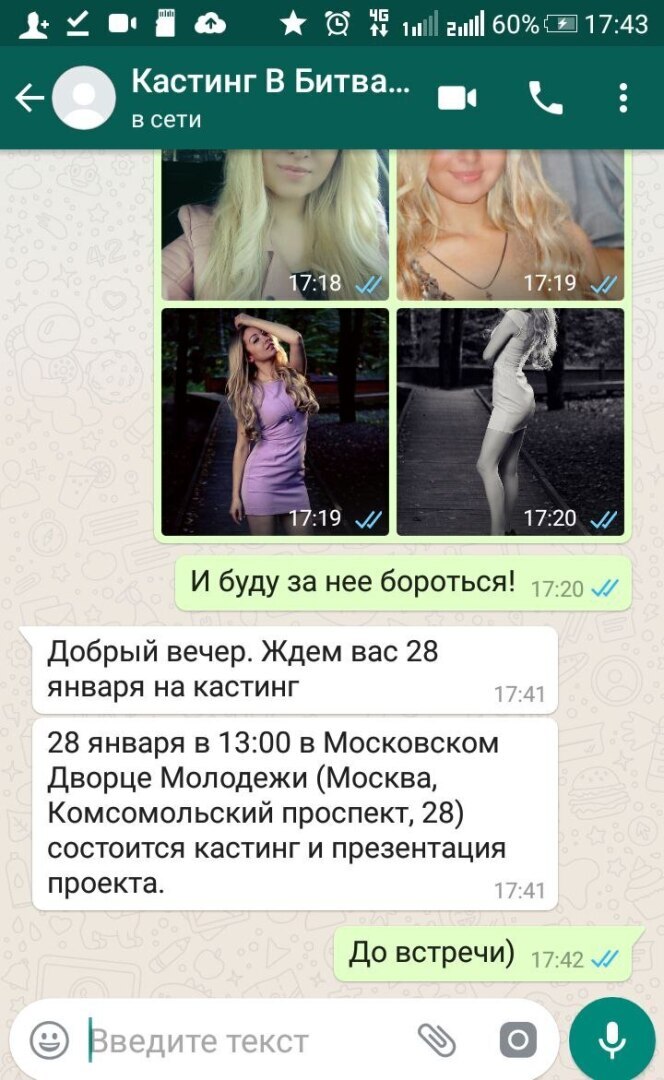Go back to the chat list
This screenshot has height=1080, width=664.
(x=30, y=98)
